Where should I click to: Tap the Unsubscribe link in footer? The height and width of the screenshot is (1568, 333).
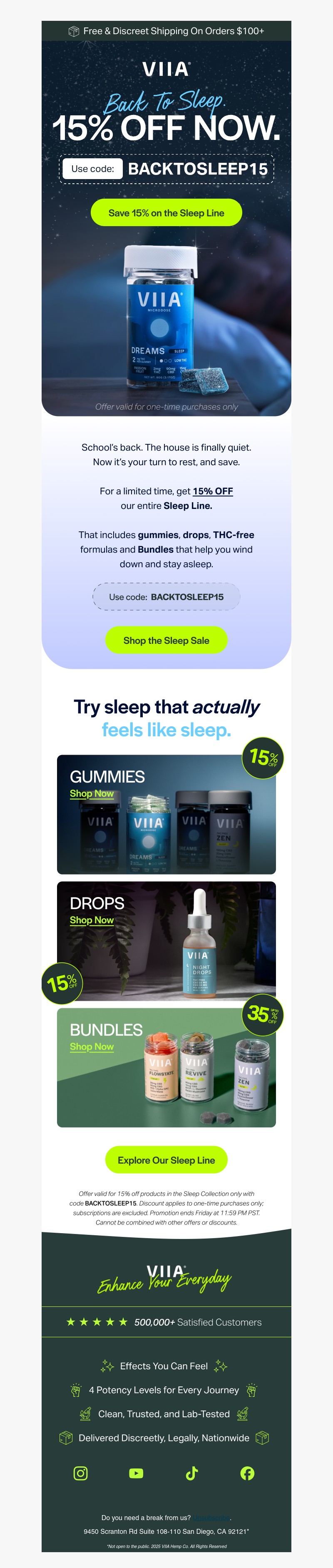[211, 1518]
